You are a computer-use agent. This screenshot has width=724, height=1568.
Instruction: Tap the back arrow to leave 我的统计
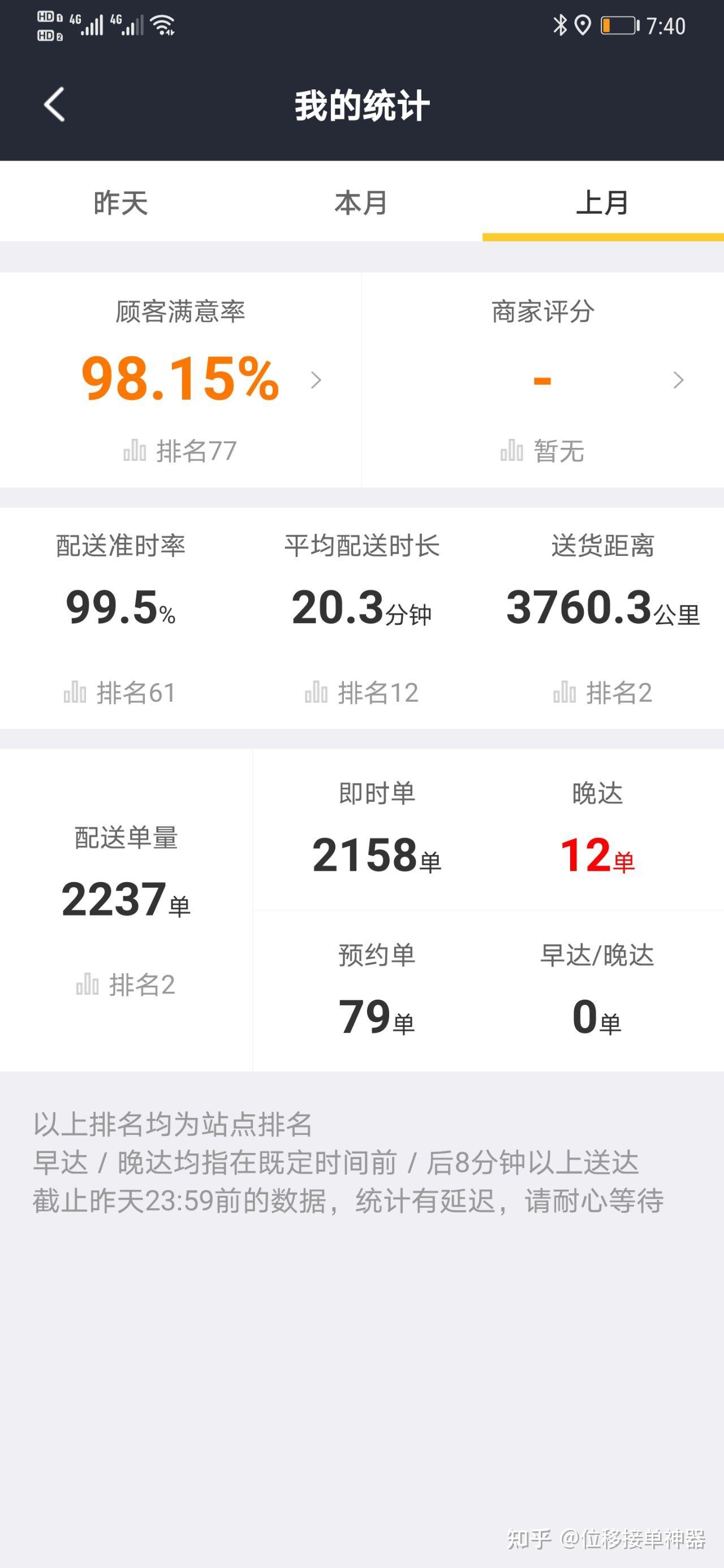tap(54, 103)
